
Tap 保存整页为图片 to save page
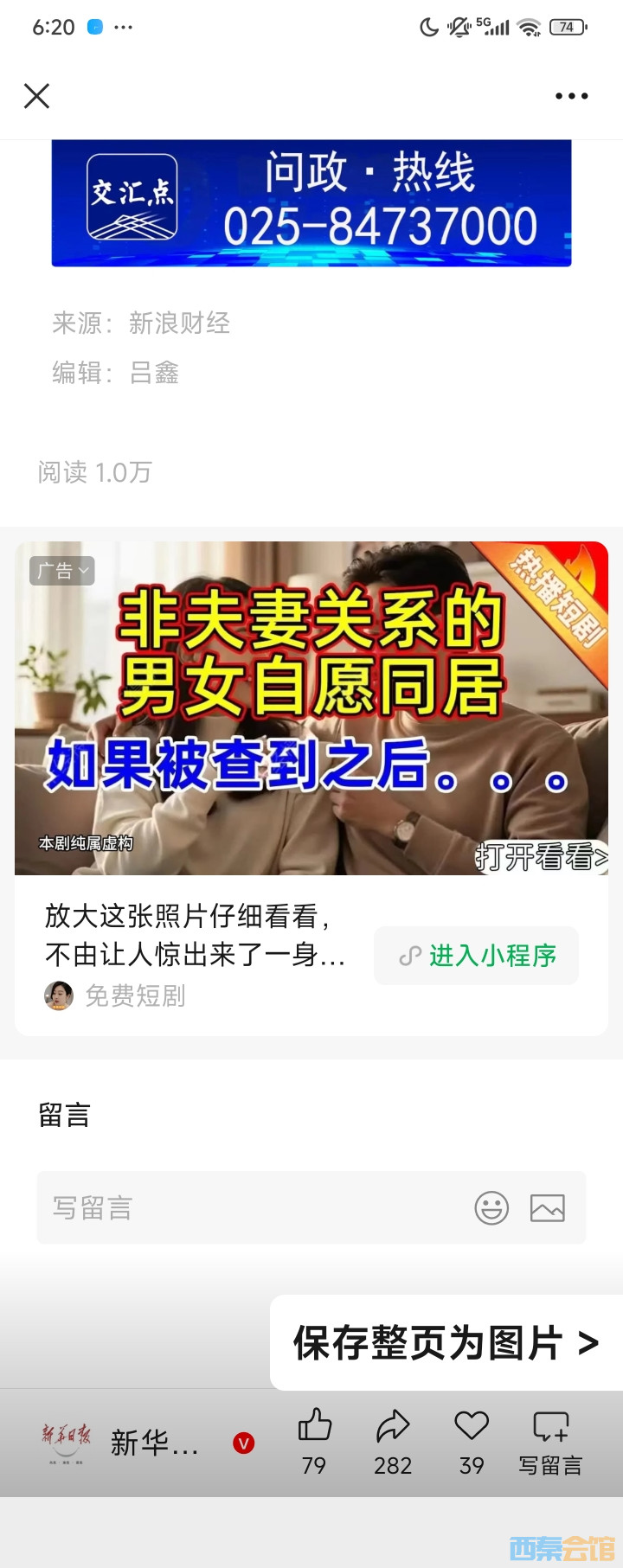point(446,1343)
